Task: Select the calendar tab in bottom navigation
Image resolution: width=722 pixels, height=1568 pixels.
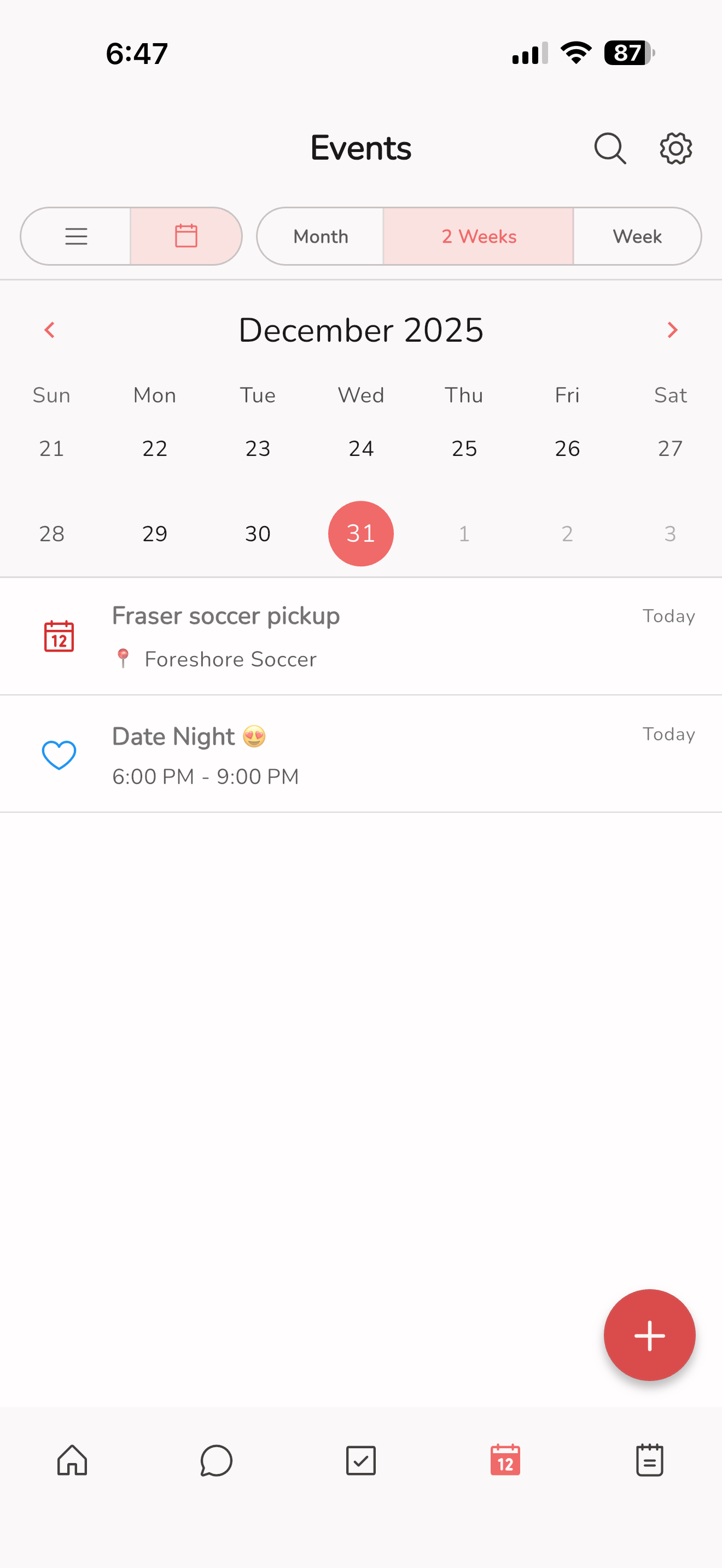Action: click(505, 1461)
